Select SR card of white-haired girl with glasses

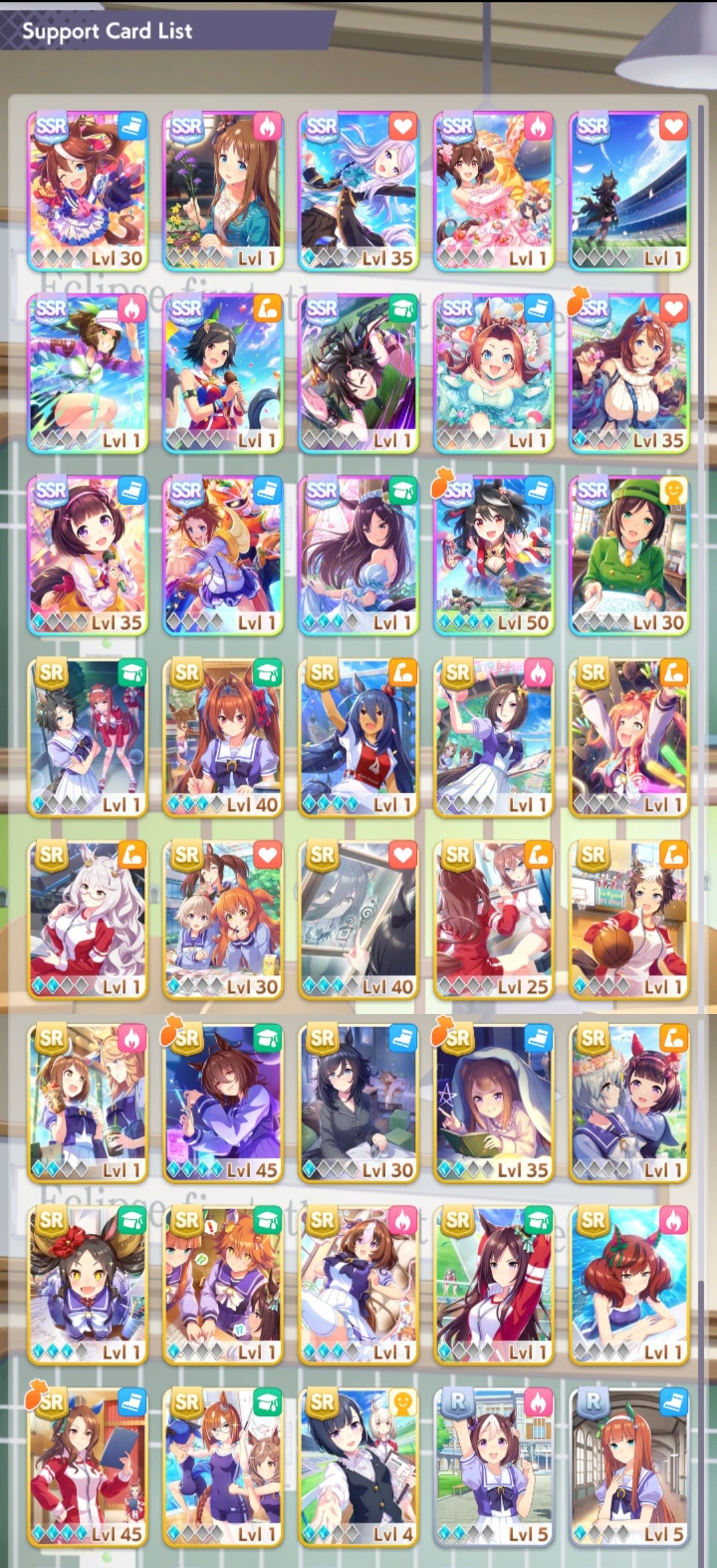click(x=87, y=920)
